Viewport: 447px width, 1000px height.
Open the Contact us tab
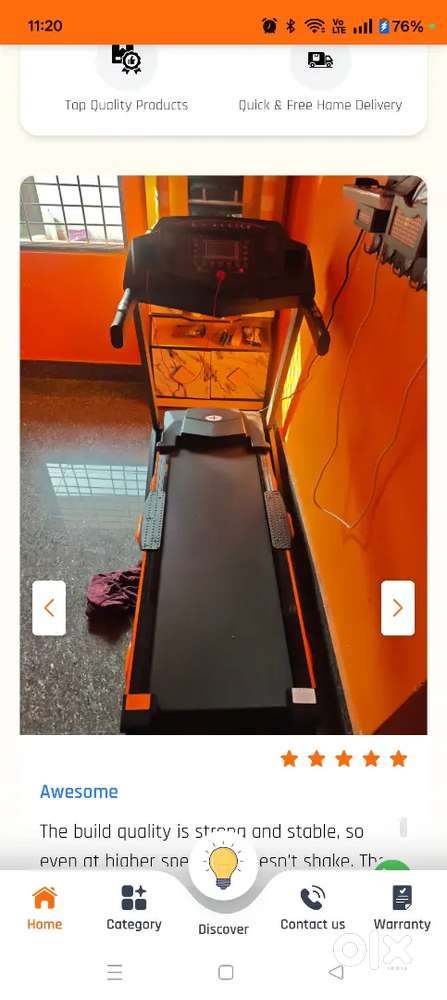(312, 908)
